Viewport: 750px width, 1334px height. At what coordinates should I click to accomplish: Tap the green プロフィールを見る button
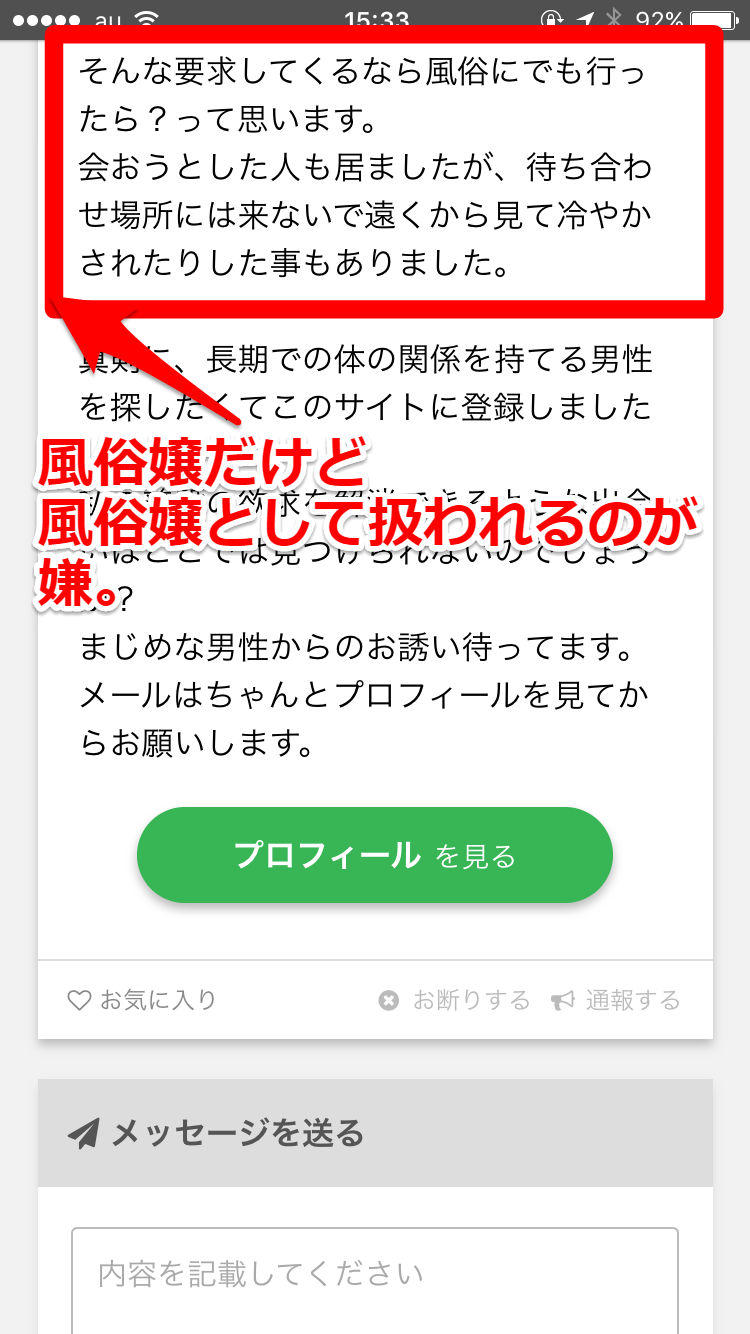[374, 855]
